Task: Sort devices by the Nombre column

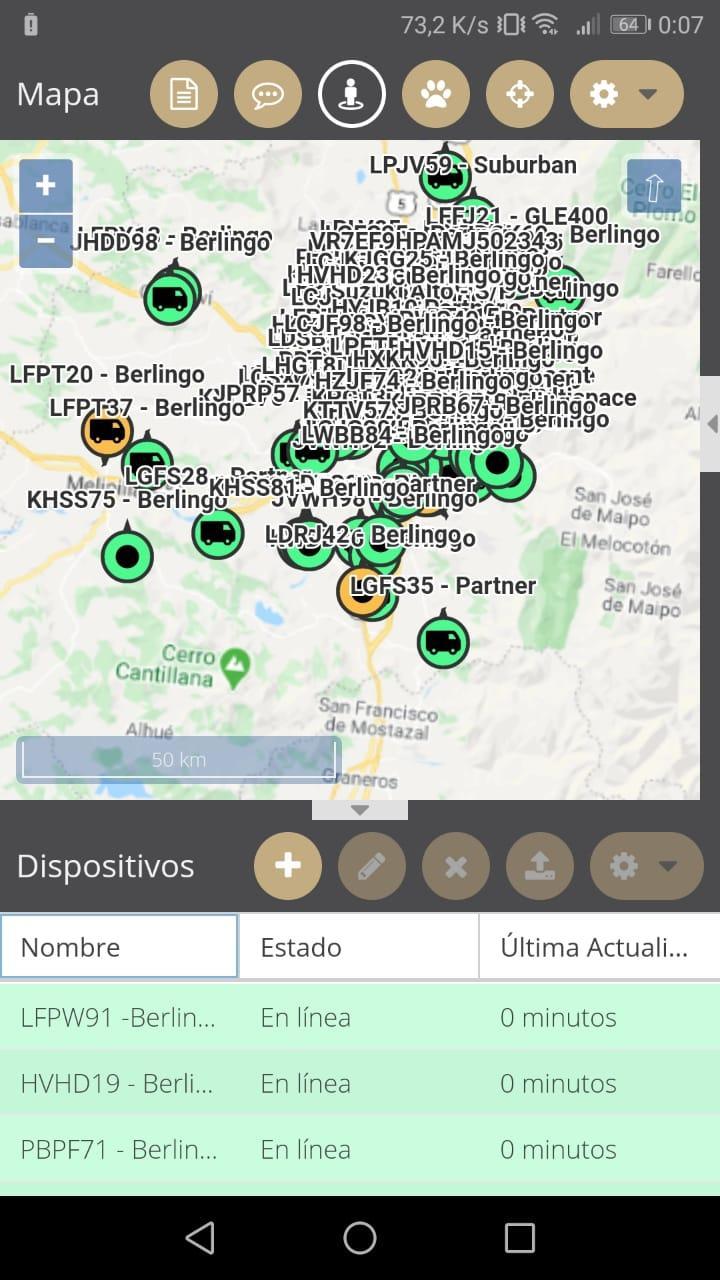Action: (120, 947)
